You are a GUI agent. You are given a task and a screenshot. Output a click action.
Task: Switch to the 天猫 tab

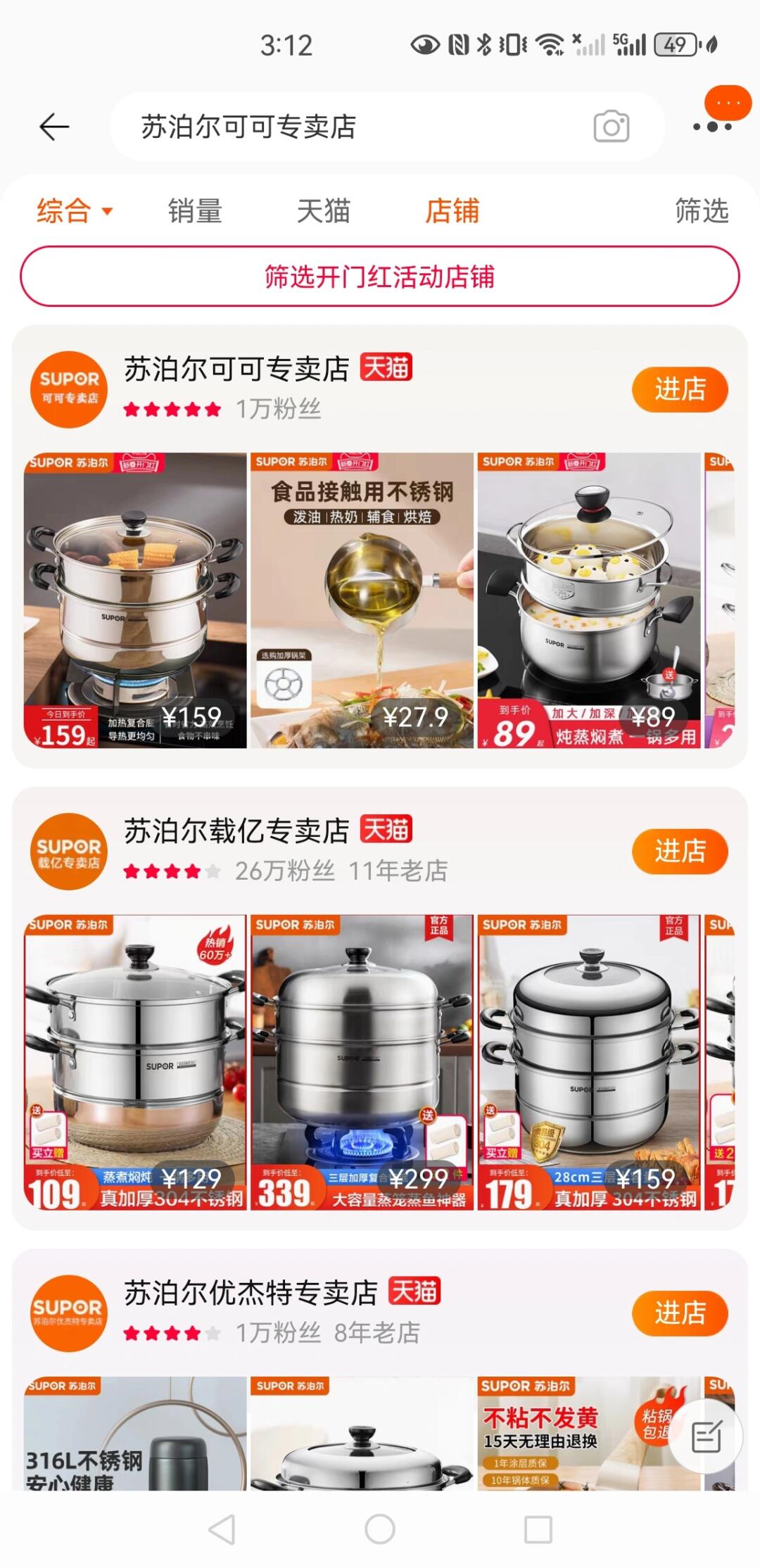coord(323,211)
